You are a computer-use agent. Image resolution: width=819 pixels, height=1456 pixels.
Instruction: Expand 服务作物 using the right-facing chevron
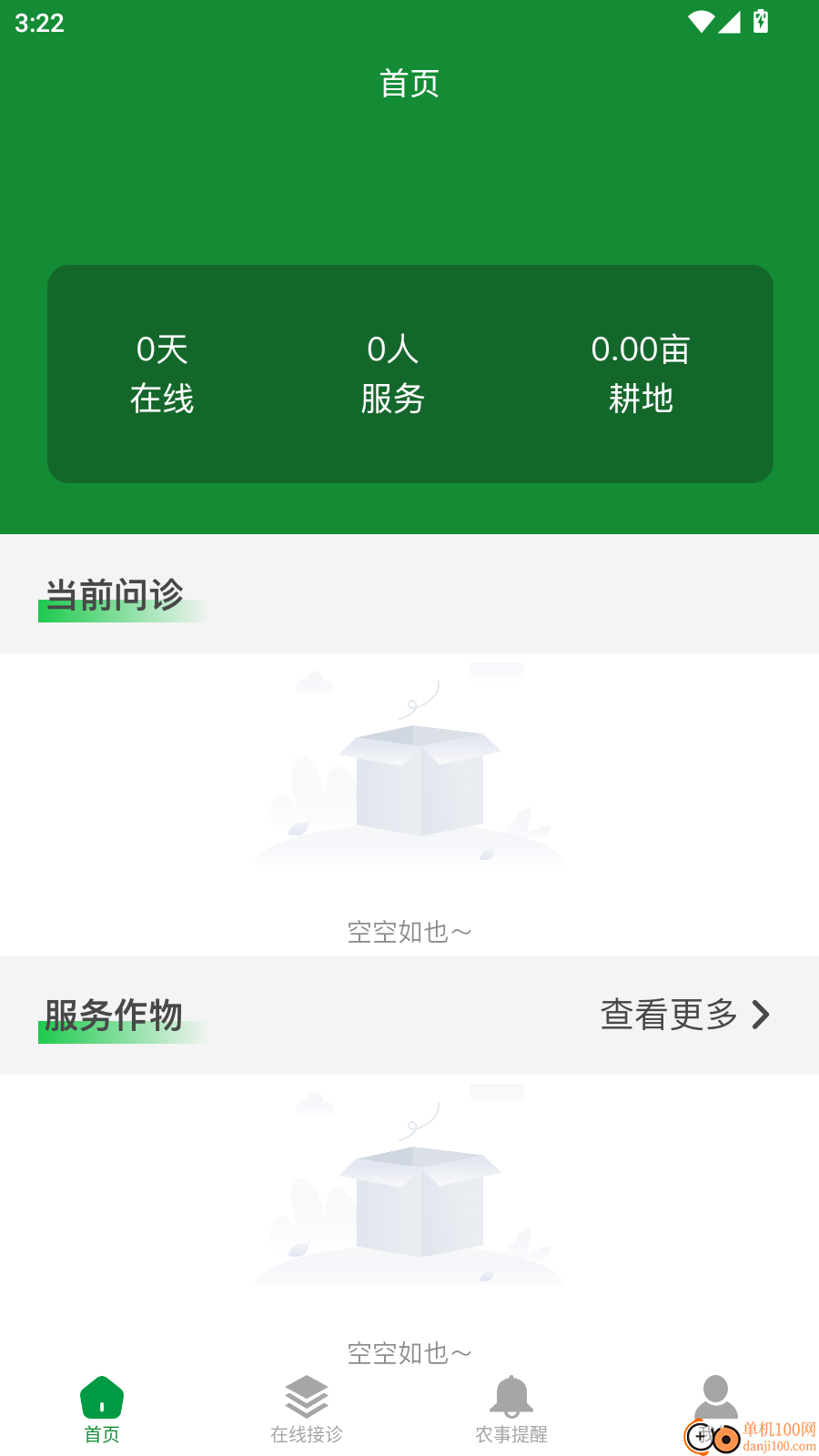[761, 1015]
